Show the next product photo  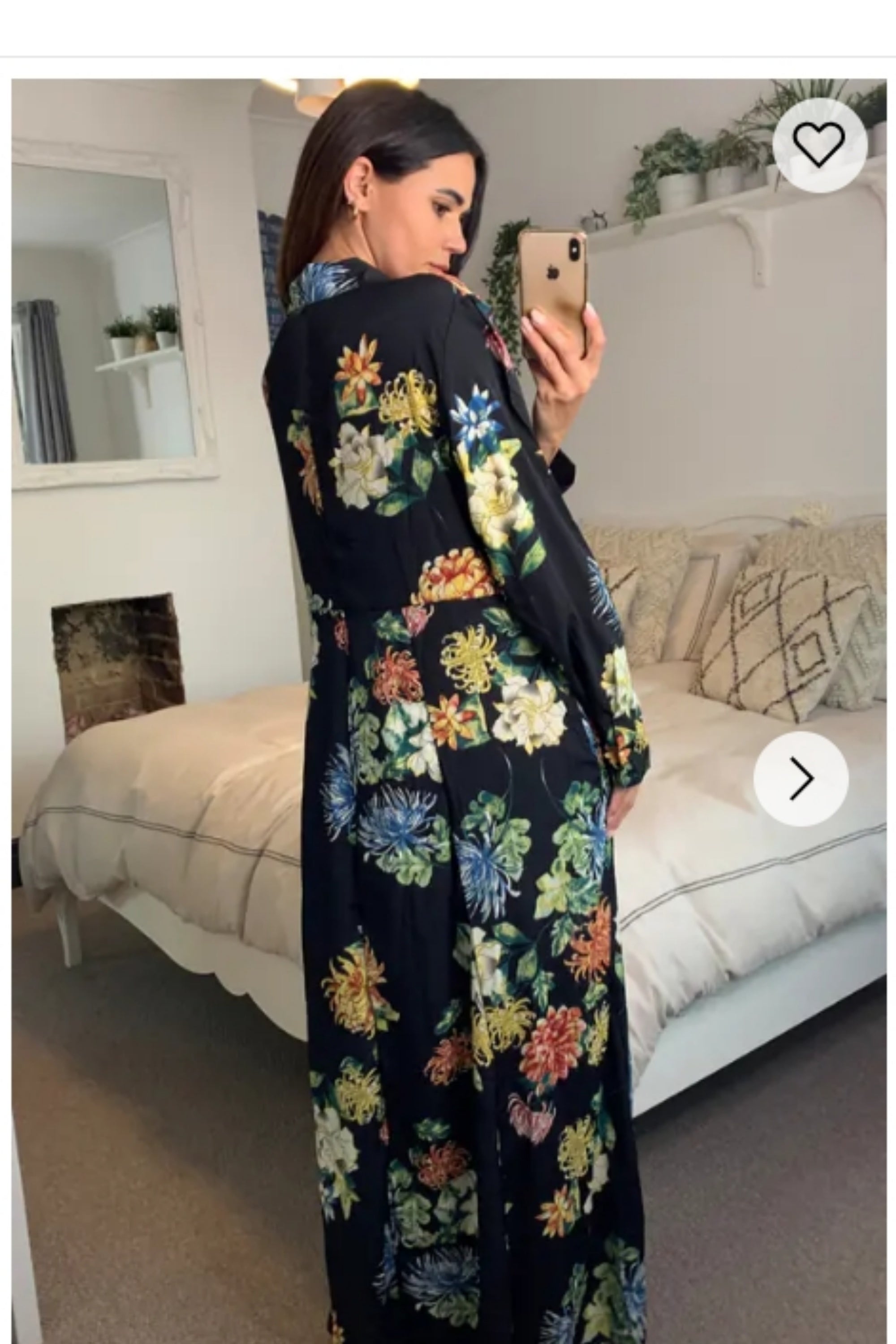click(x=801, y=778)
